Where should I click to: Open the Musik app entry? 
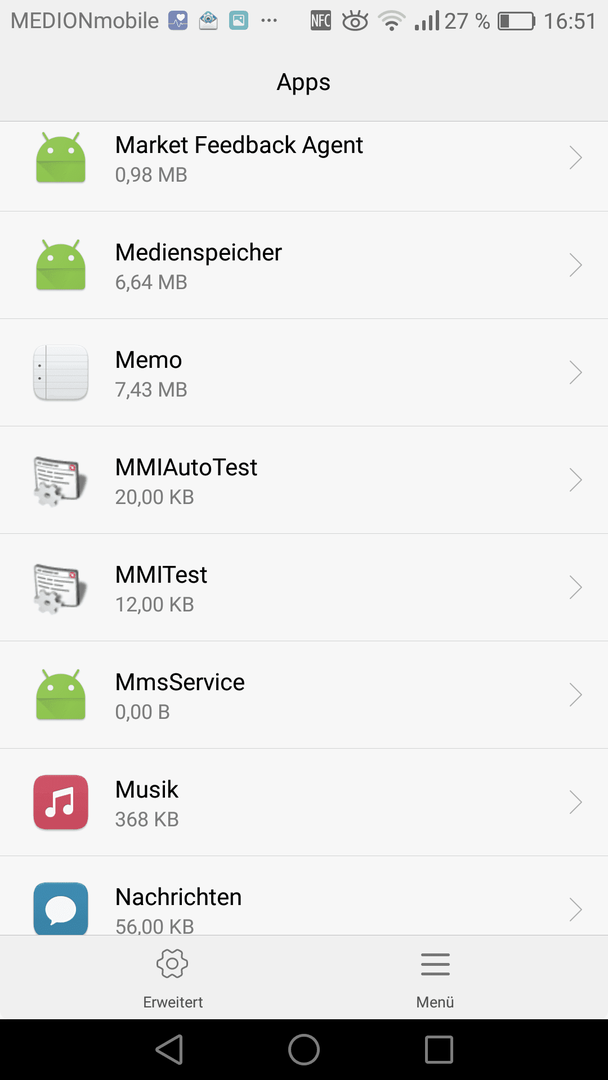pos(304,802)
